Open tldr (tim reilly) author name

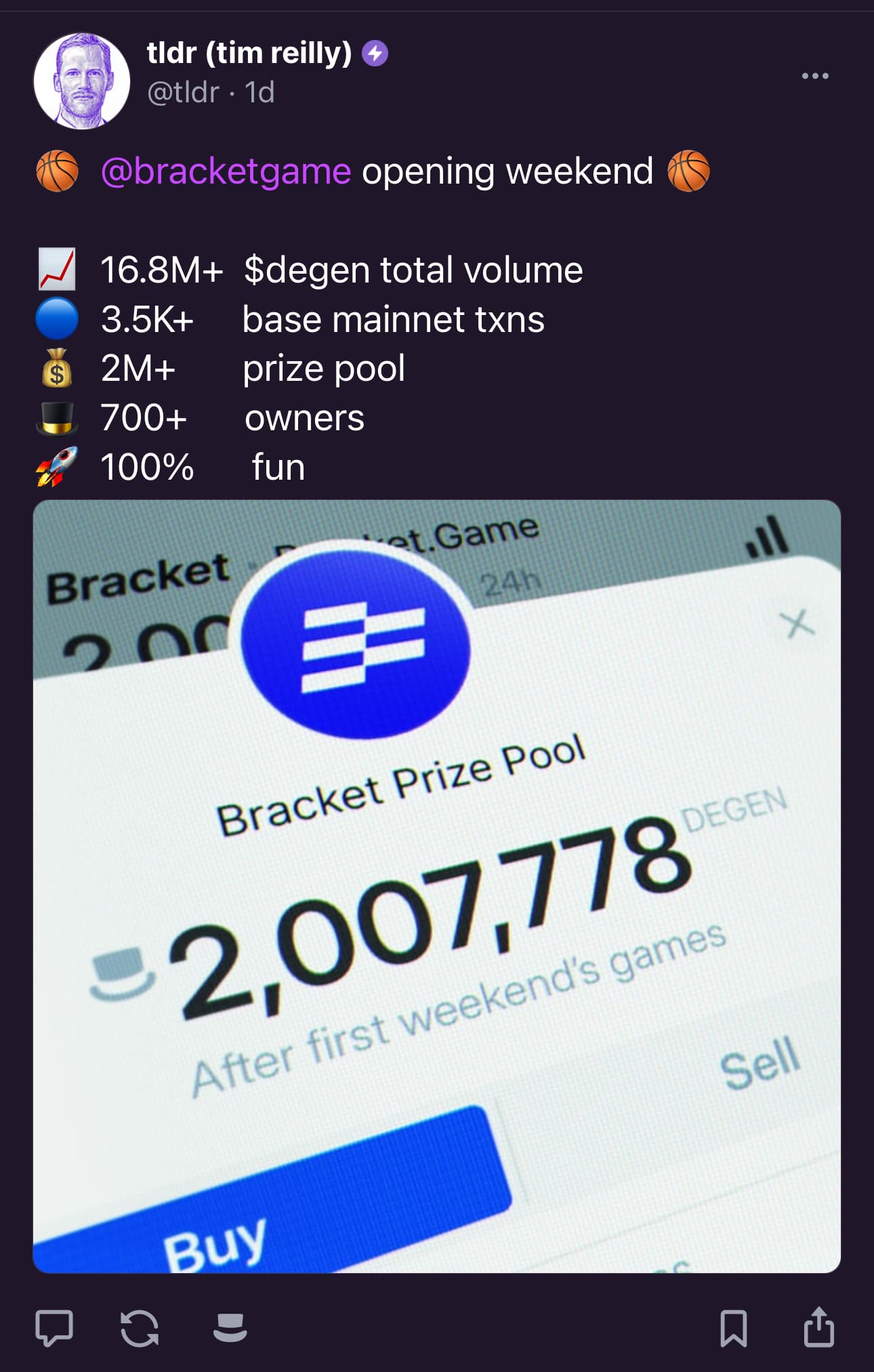(x=249, y=53)
